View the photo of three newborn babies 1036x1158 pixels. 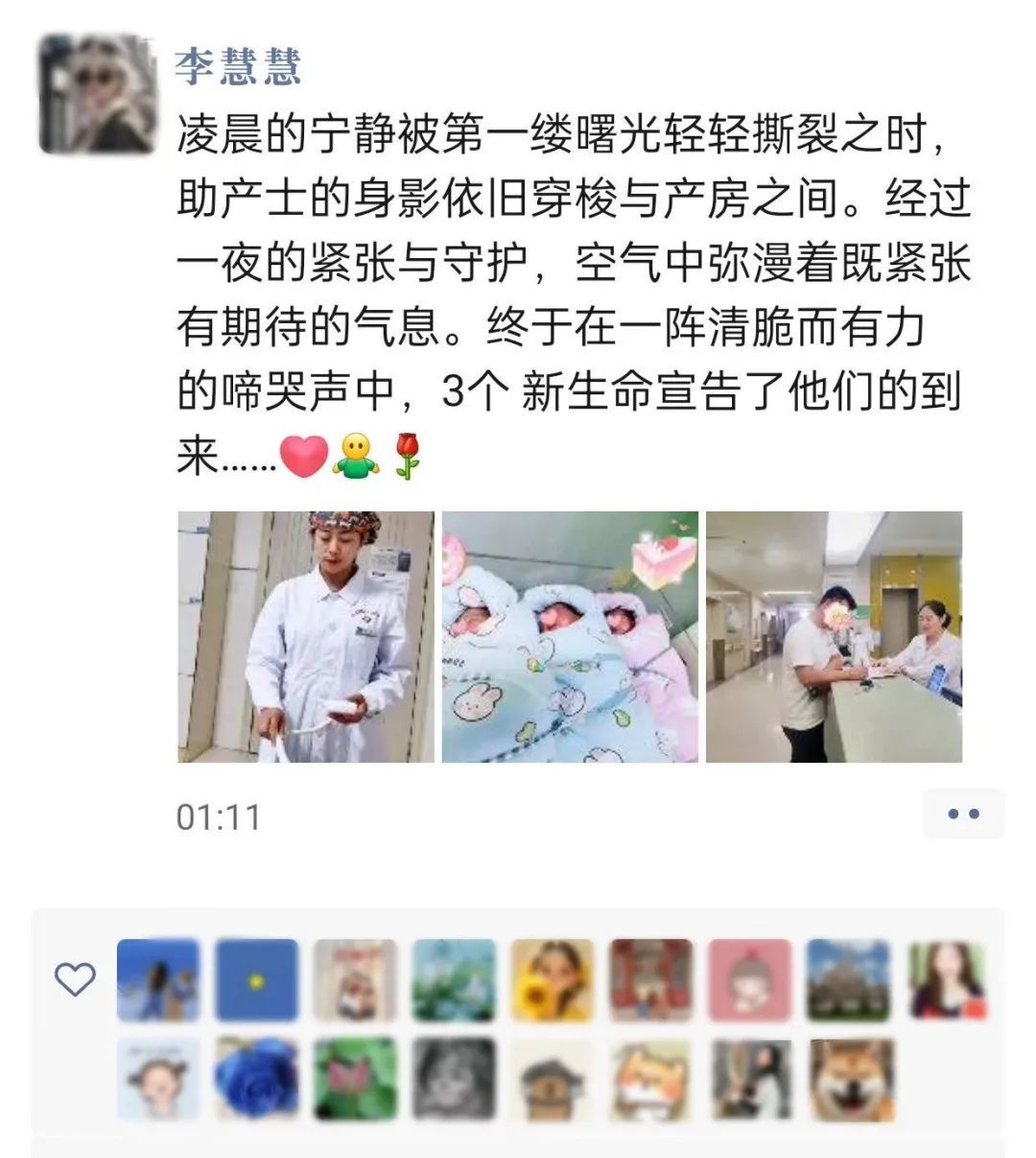(570, 637)
